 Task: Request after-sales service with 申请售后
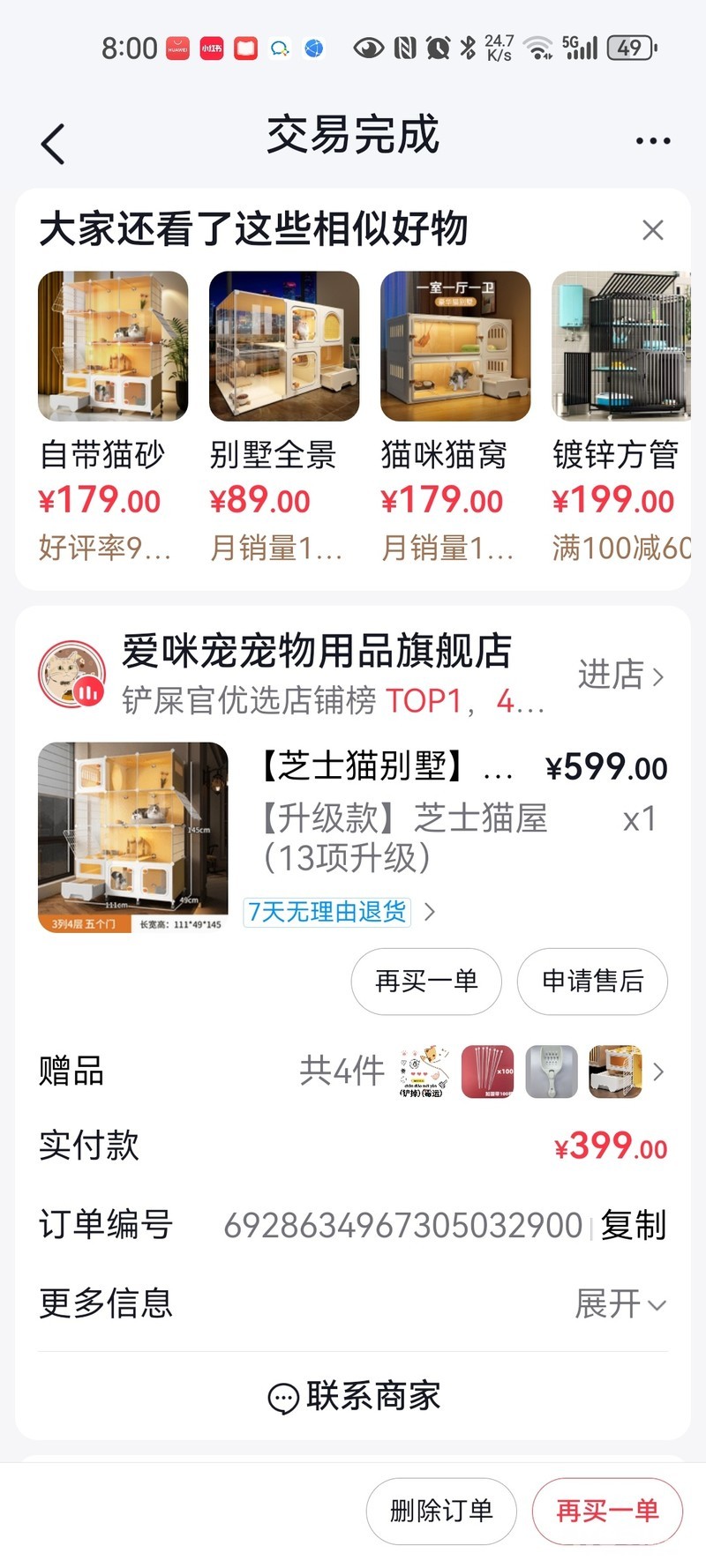tap(592, 981)
